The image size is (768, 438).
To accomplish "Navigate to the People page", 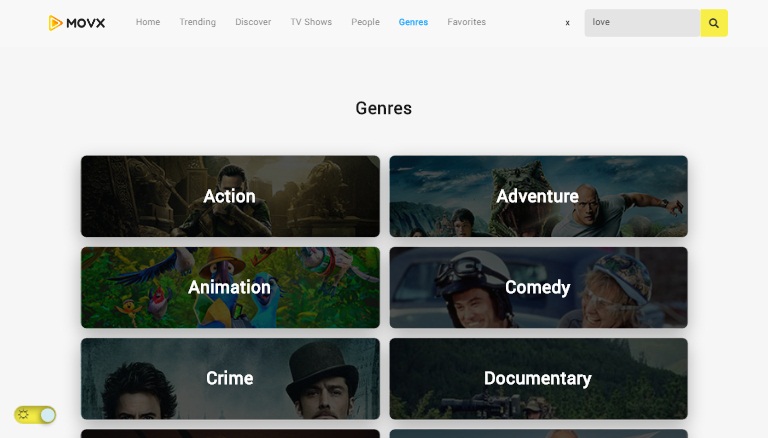I will click(x=365, y=22).
